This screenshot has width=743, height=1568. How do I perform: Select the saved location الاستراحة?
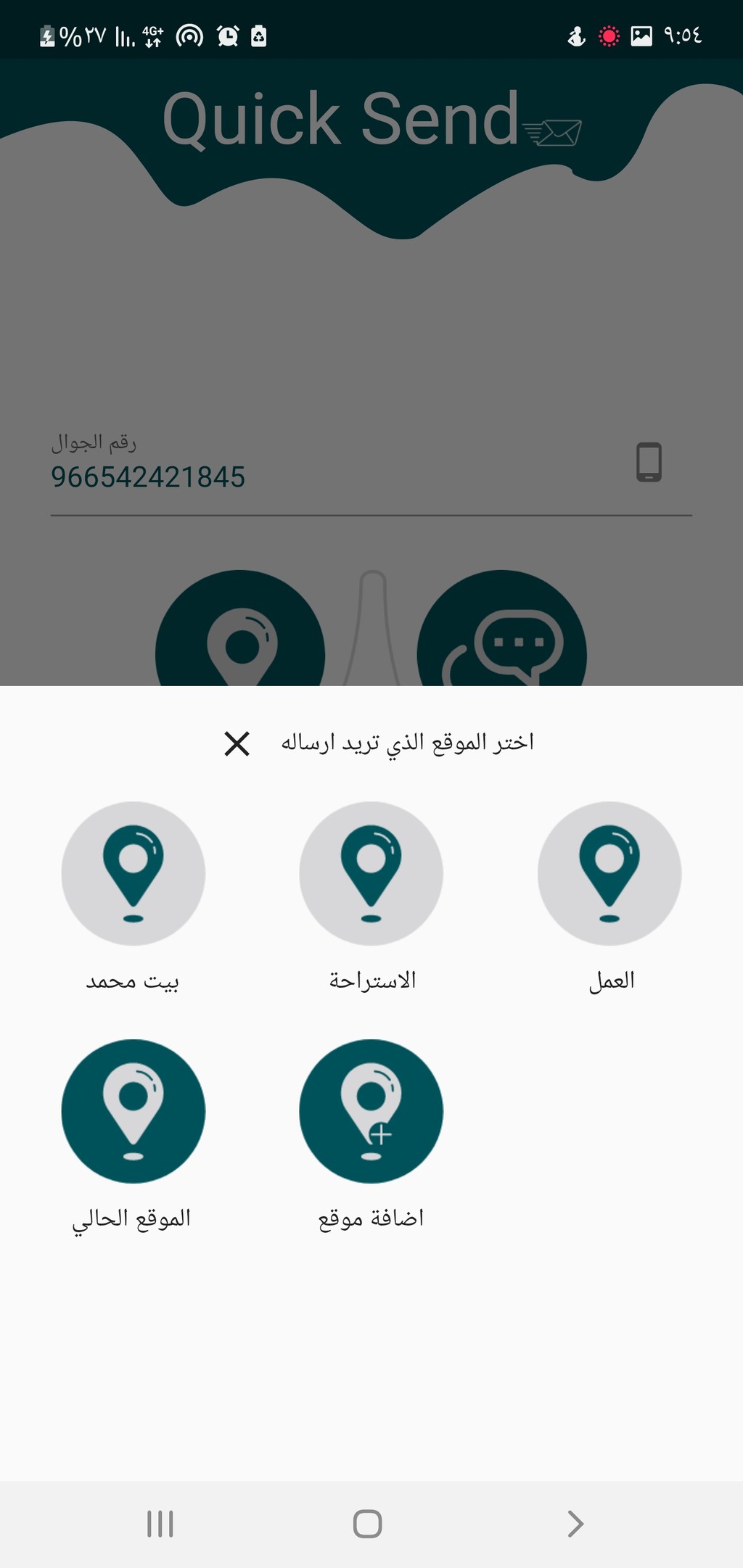[x=371, y=873]
